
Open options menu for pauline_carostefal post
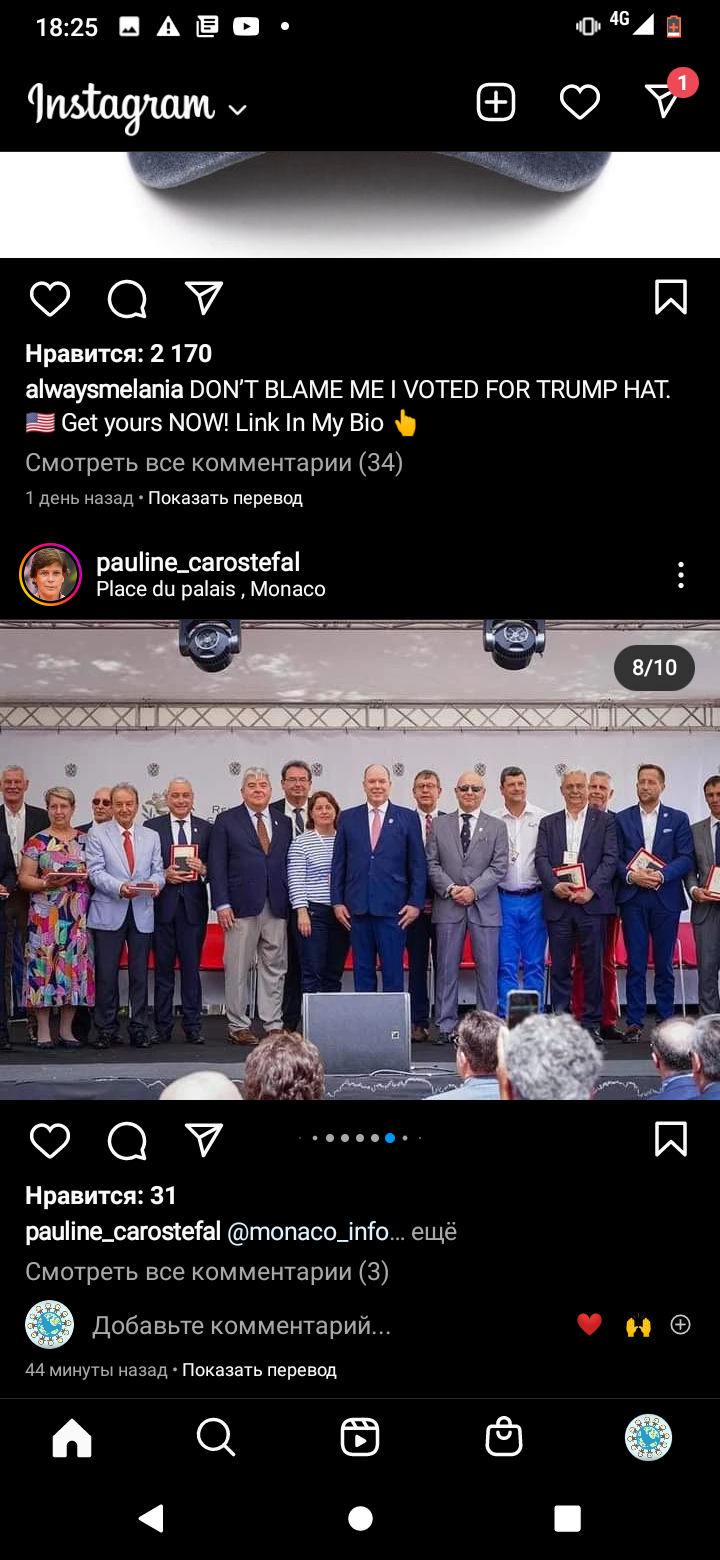click(680, 575)
